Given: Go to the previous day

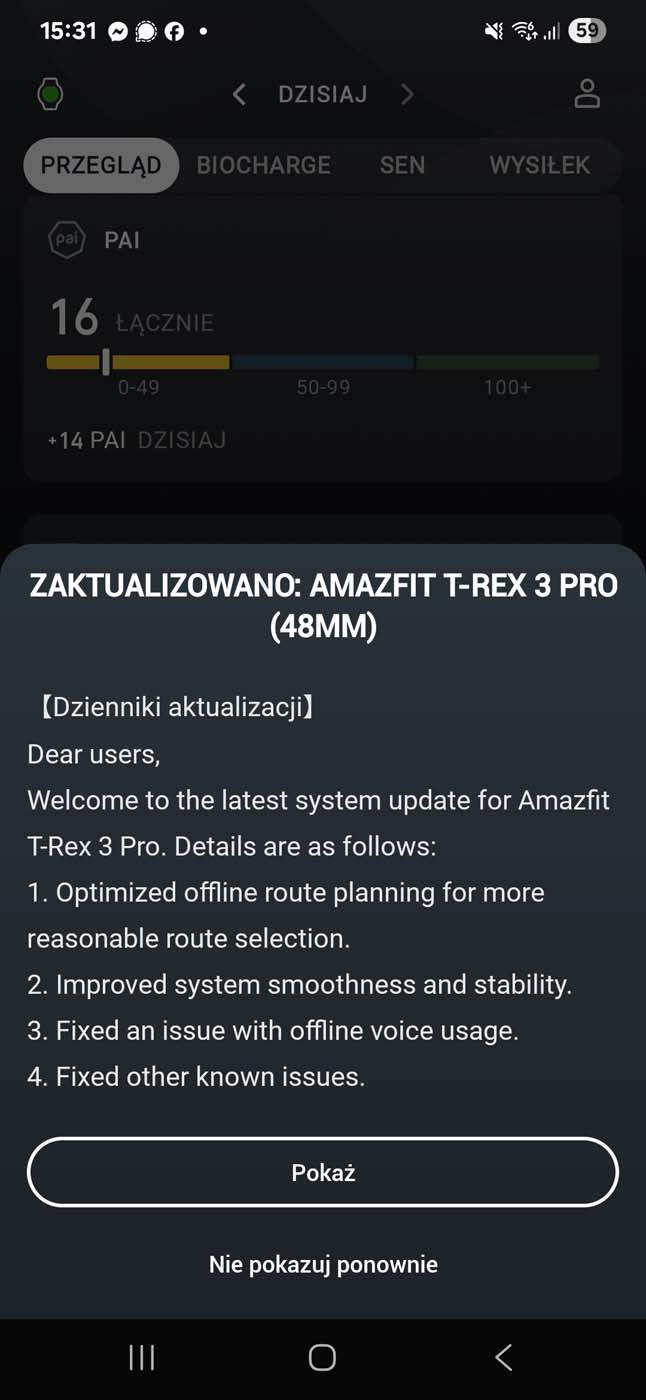Looking at the screenshot, I should (x=238, y=94).
